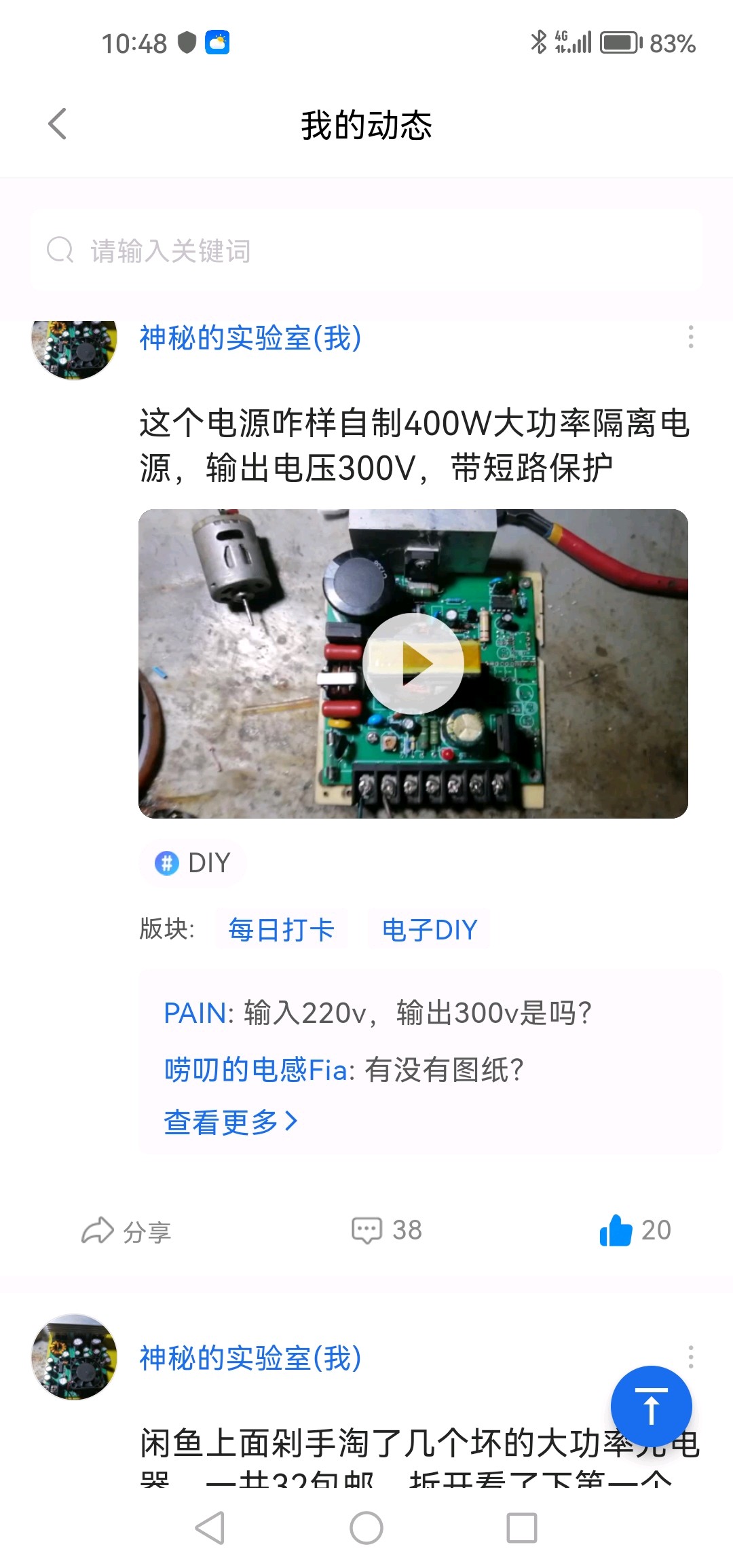Image resolution: width=733 pixels, height=1568 pixels.
Task: Go back from 我的动态 page
Action: click(58, 124)
